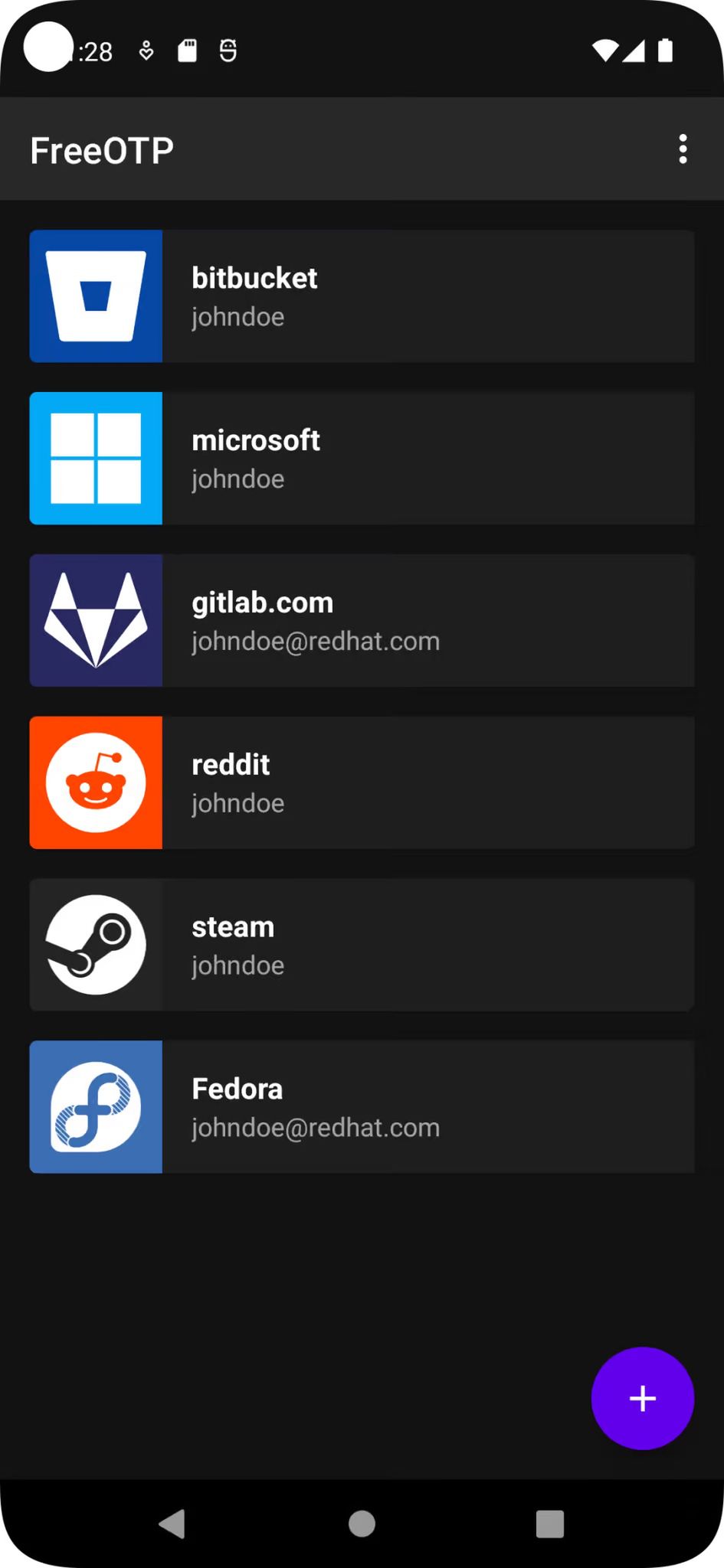724x1568 pixels.
Task: Open the overflow menu in FreeOTP
Action: [x=683, y=149]
